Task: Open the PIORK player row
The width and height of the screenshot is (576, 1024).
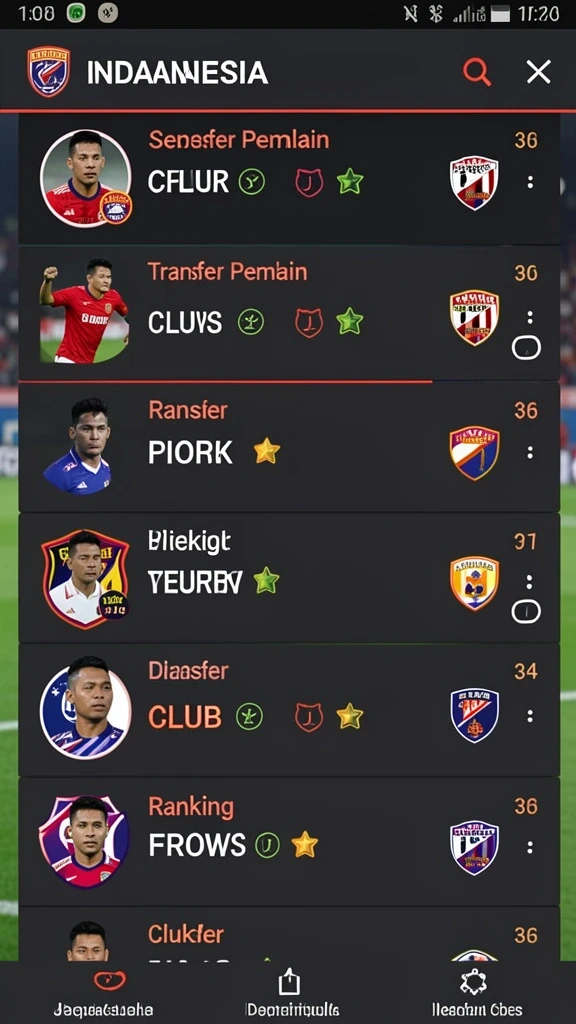Action: click(289, 447)
